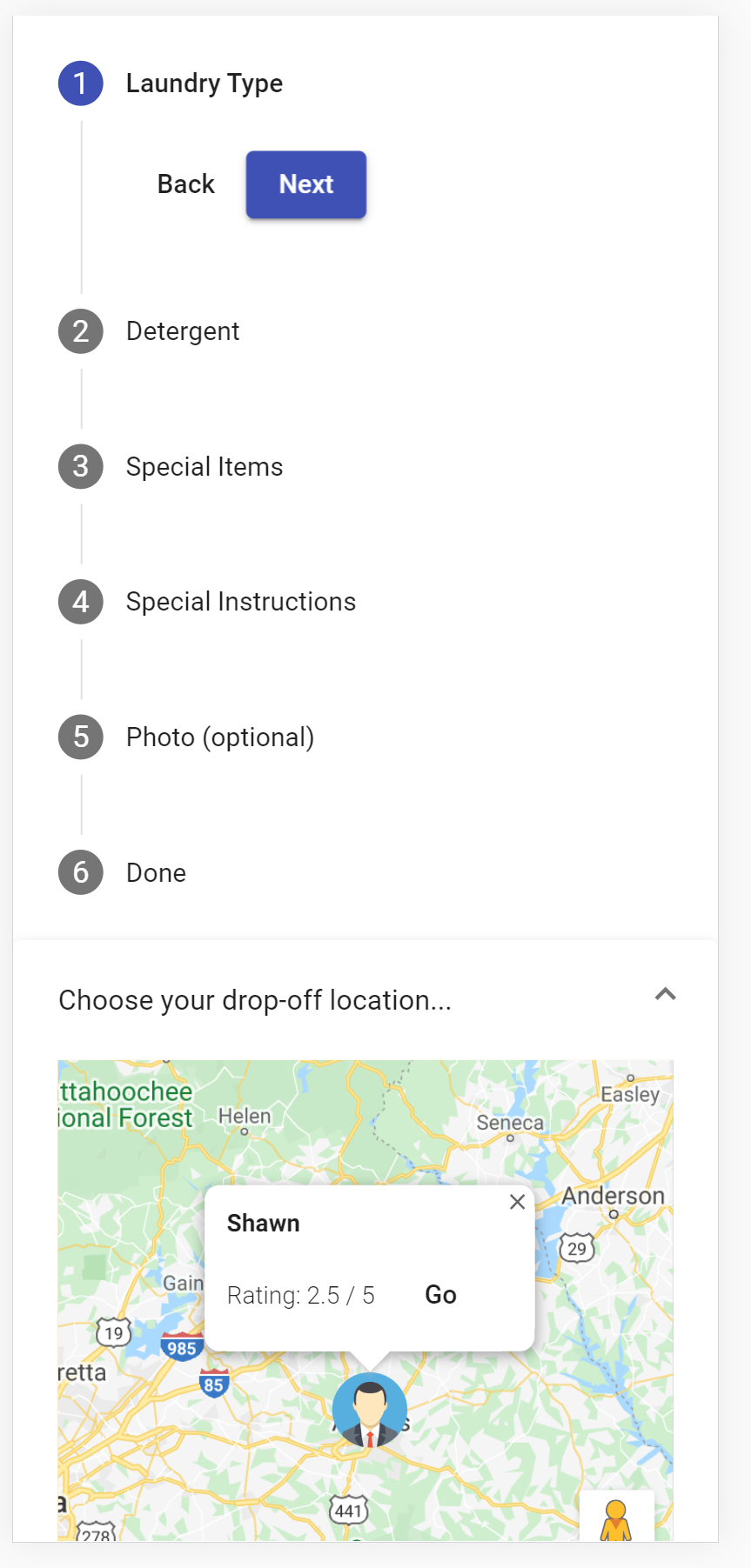Jump to the Special Items step
Image resolution: width=751 pixels, height=1568 pixels.
(x=205, y=467)
